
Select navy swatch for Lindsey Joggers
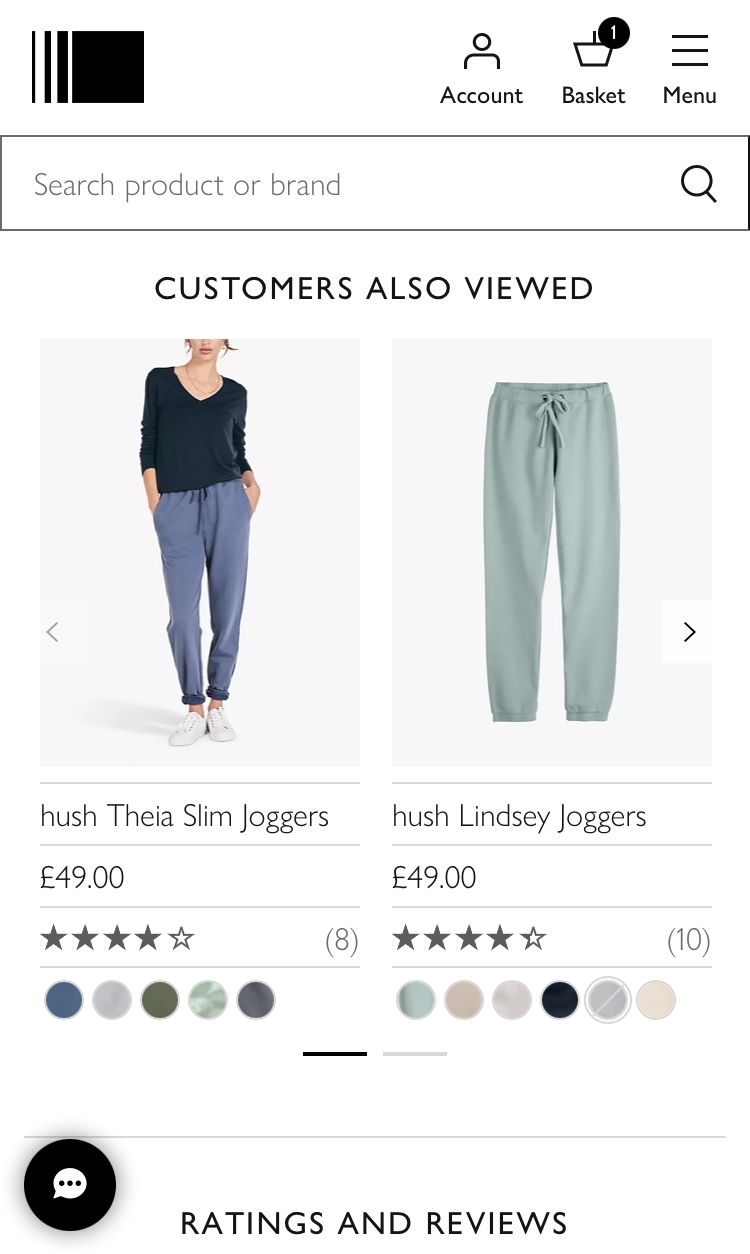click(560, 1000)
